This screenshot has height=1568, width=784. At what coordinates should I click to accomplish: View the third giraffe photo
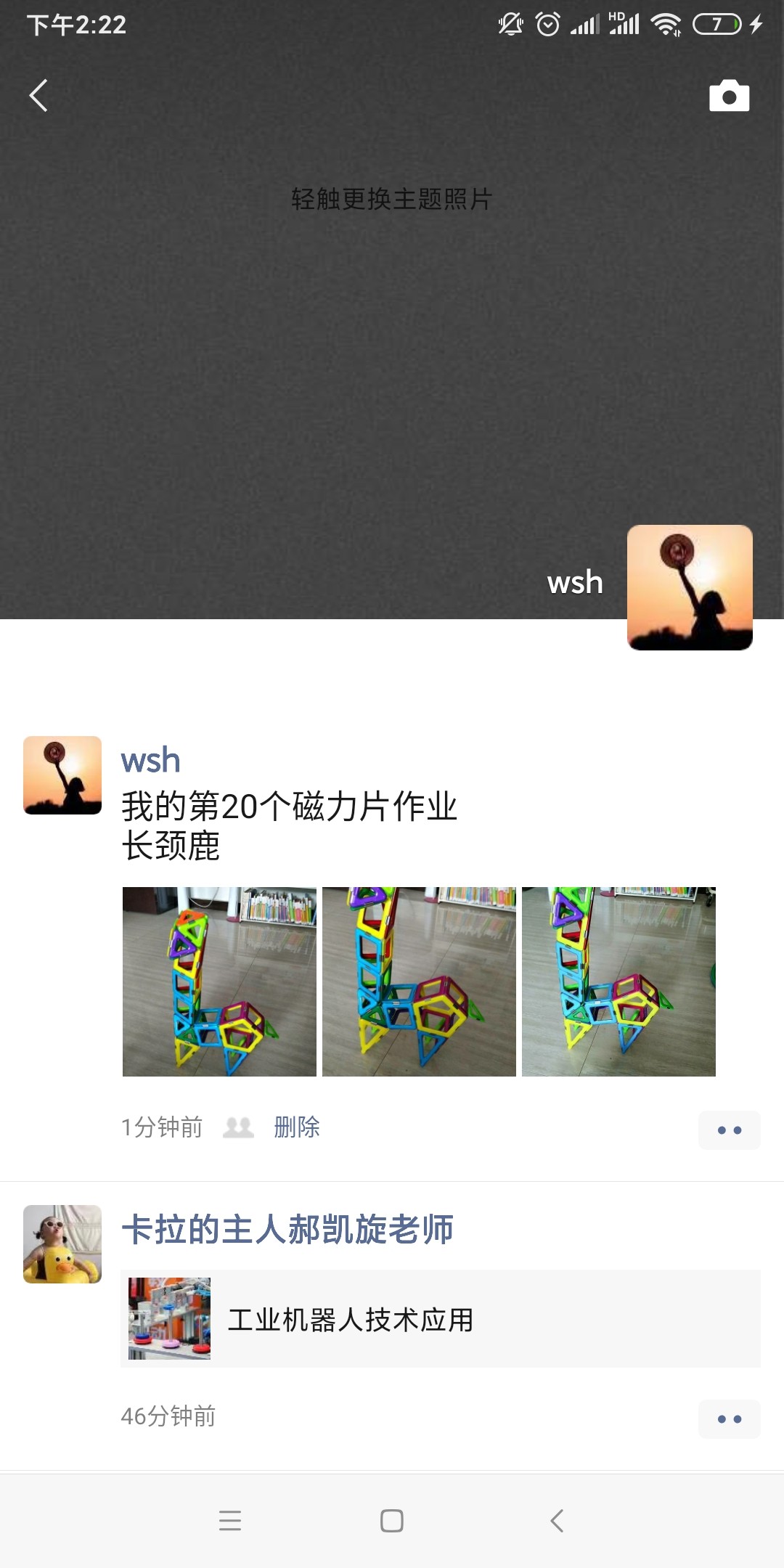click(x=618, y=981)
